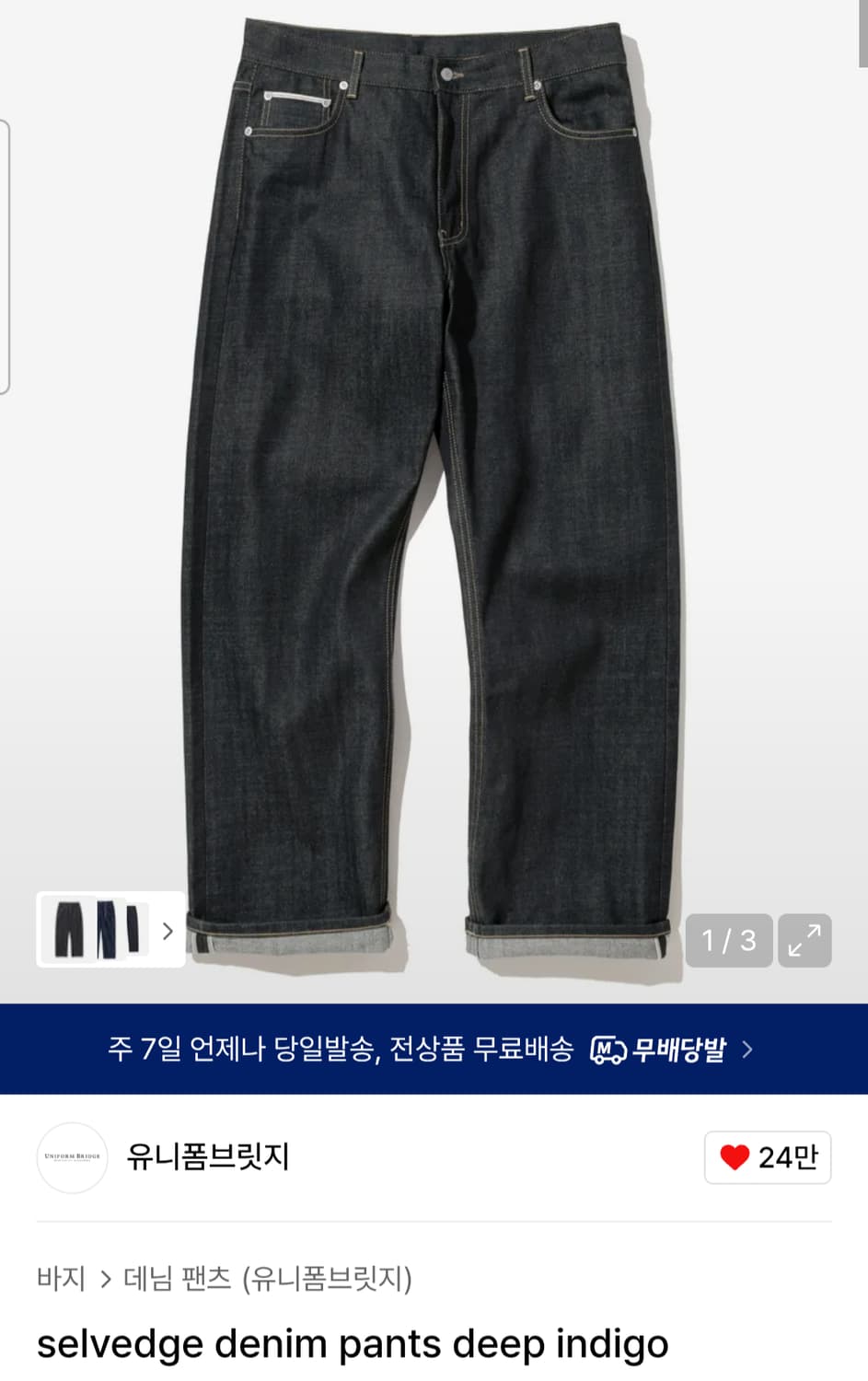Click the delivery truck icon beside 무배당발
Screen dimensions: 868x1381
tap(607, 1049)
